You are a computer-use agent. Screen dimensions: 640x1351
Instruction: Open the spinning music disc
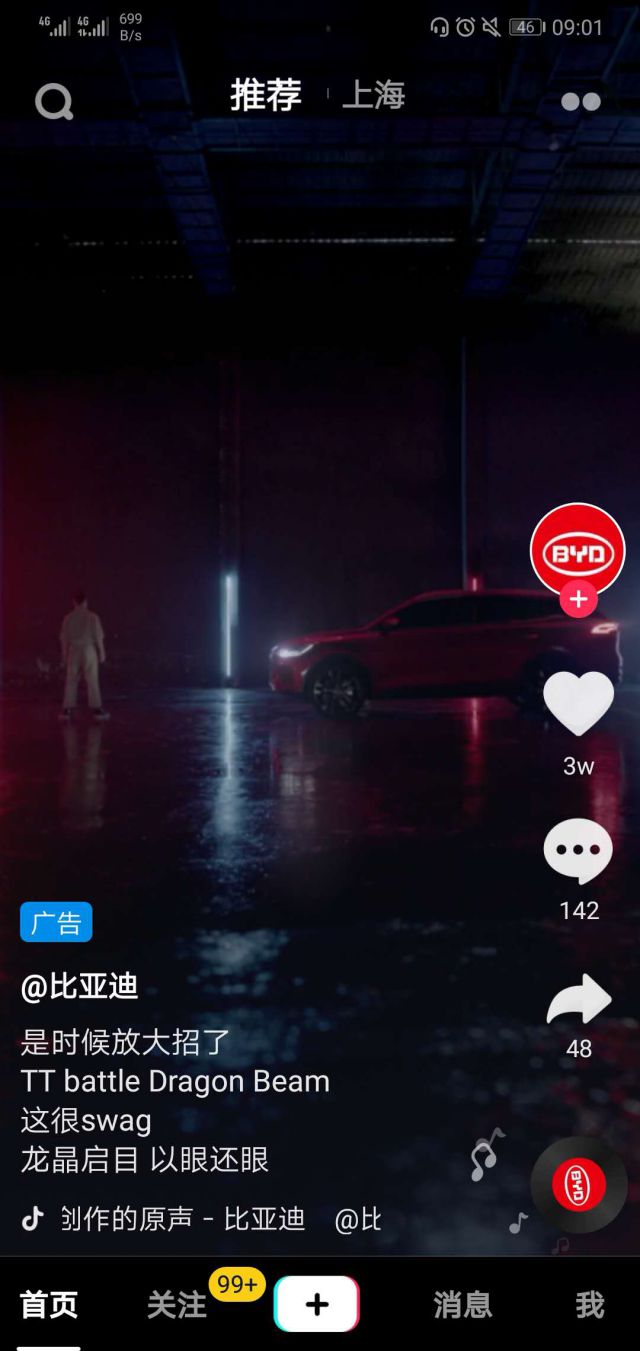pyautogui.click(x=579, y=1184)
